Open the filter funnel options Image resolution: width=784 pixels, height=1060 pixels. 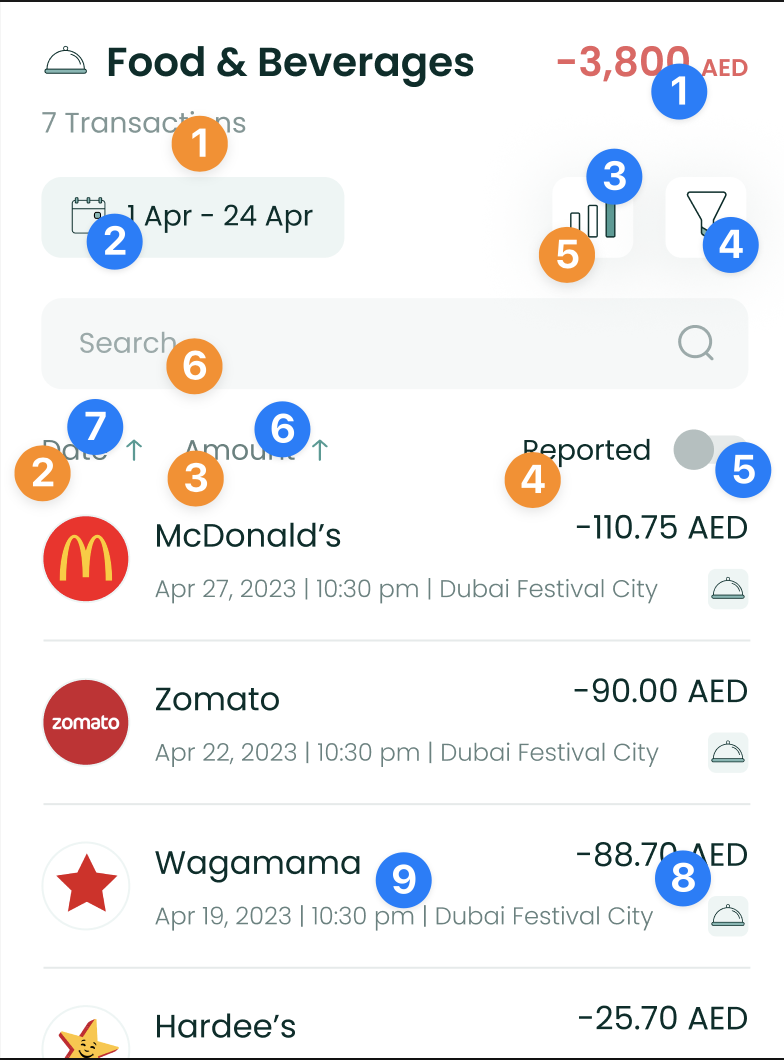(706, 217)
